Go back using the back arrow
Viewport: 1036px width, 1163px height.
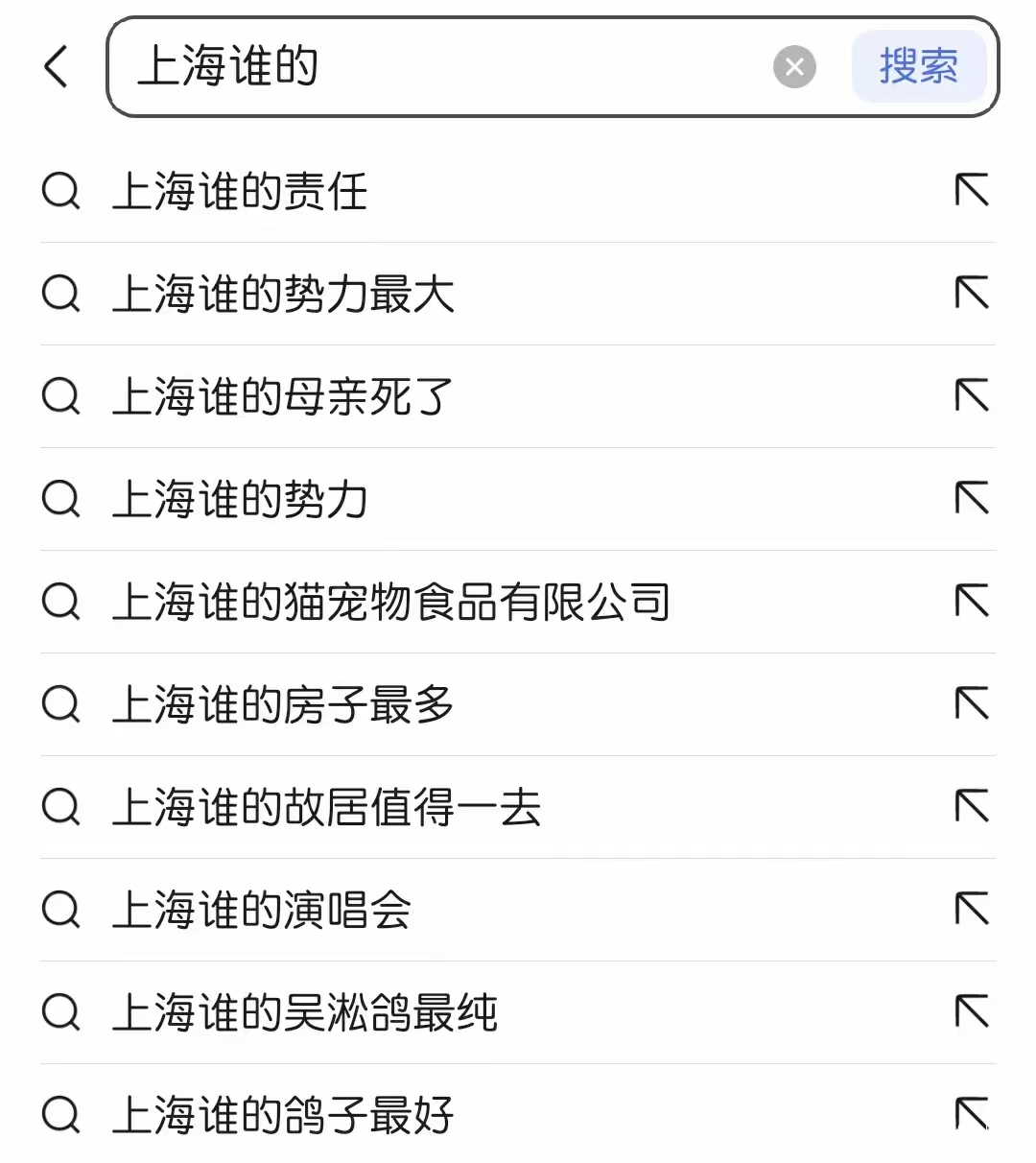pos(57,67)
